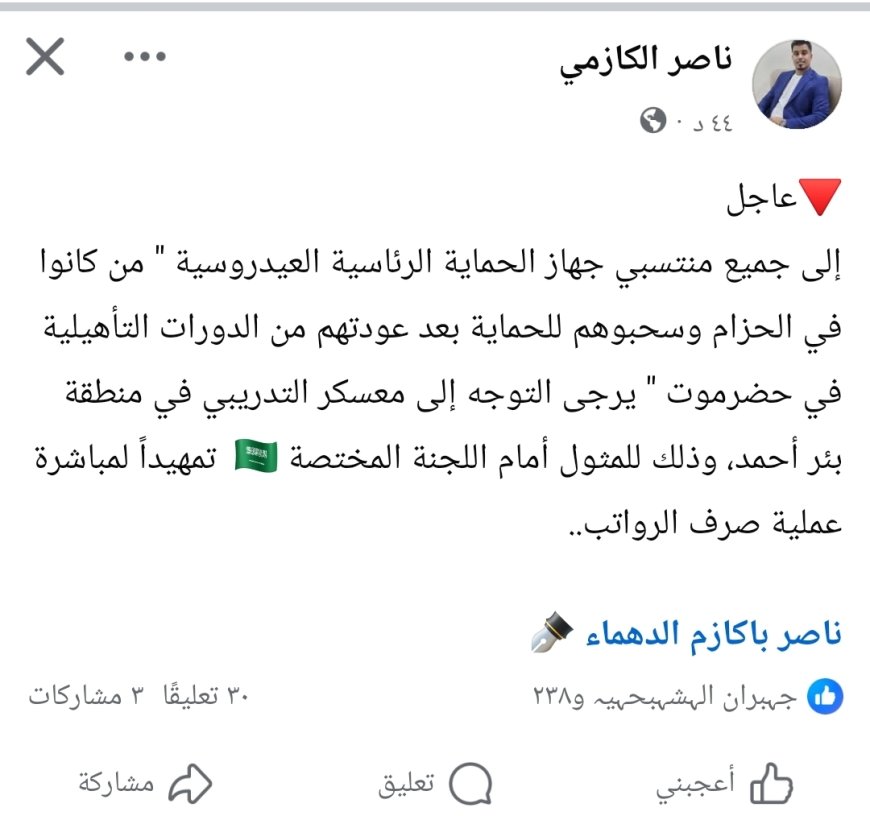The width and height of the screenshot is (870, 816).
Task: View the profile of ناصر الكازمي
Action: click(x=646, y=62)
